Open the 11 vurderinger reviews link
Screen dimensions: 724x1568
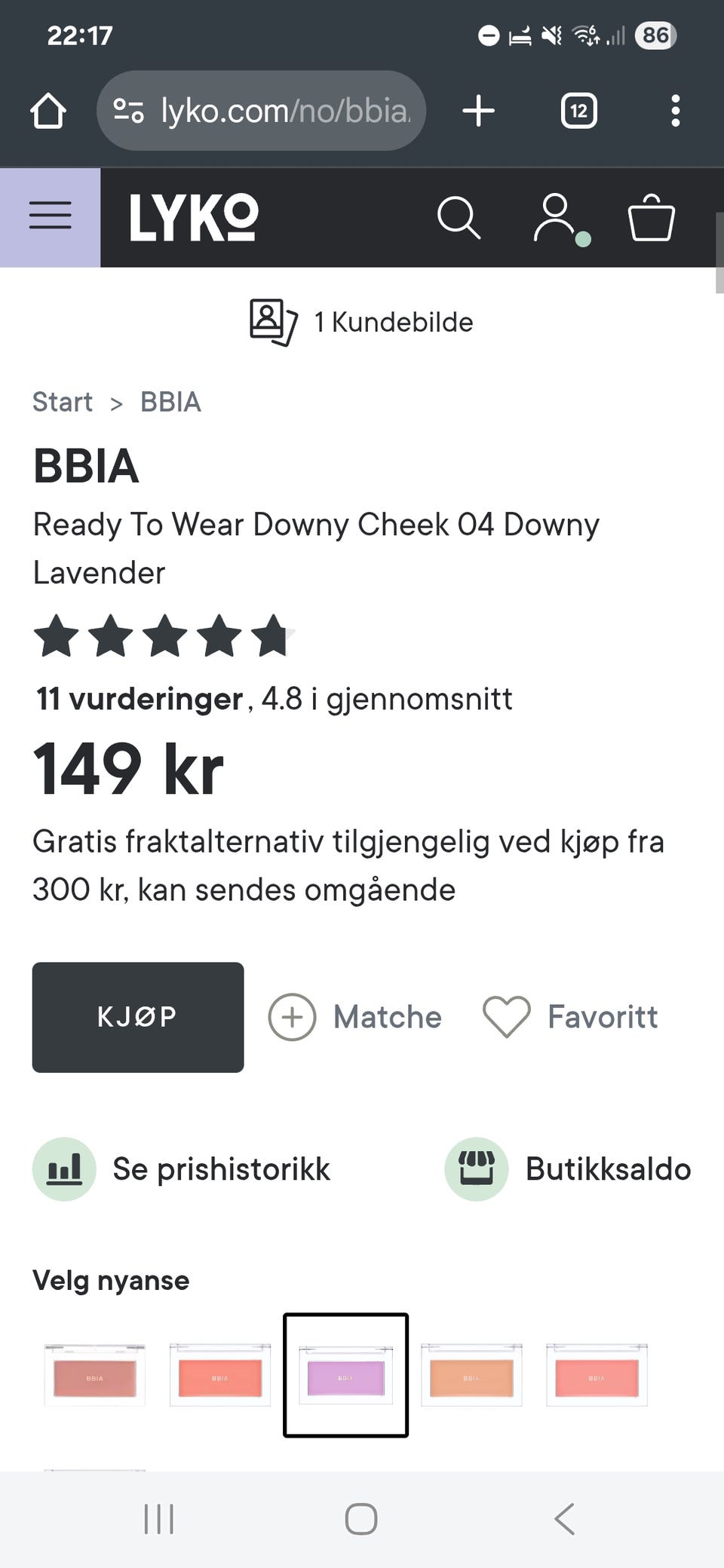(137, 698)
